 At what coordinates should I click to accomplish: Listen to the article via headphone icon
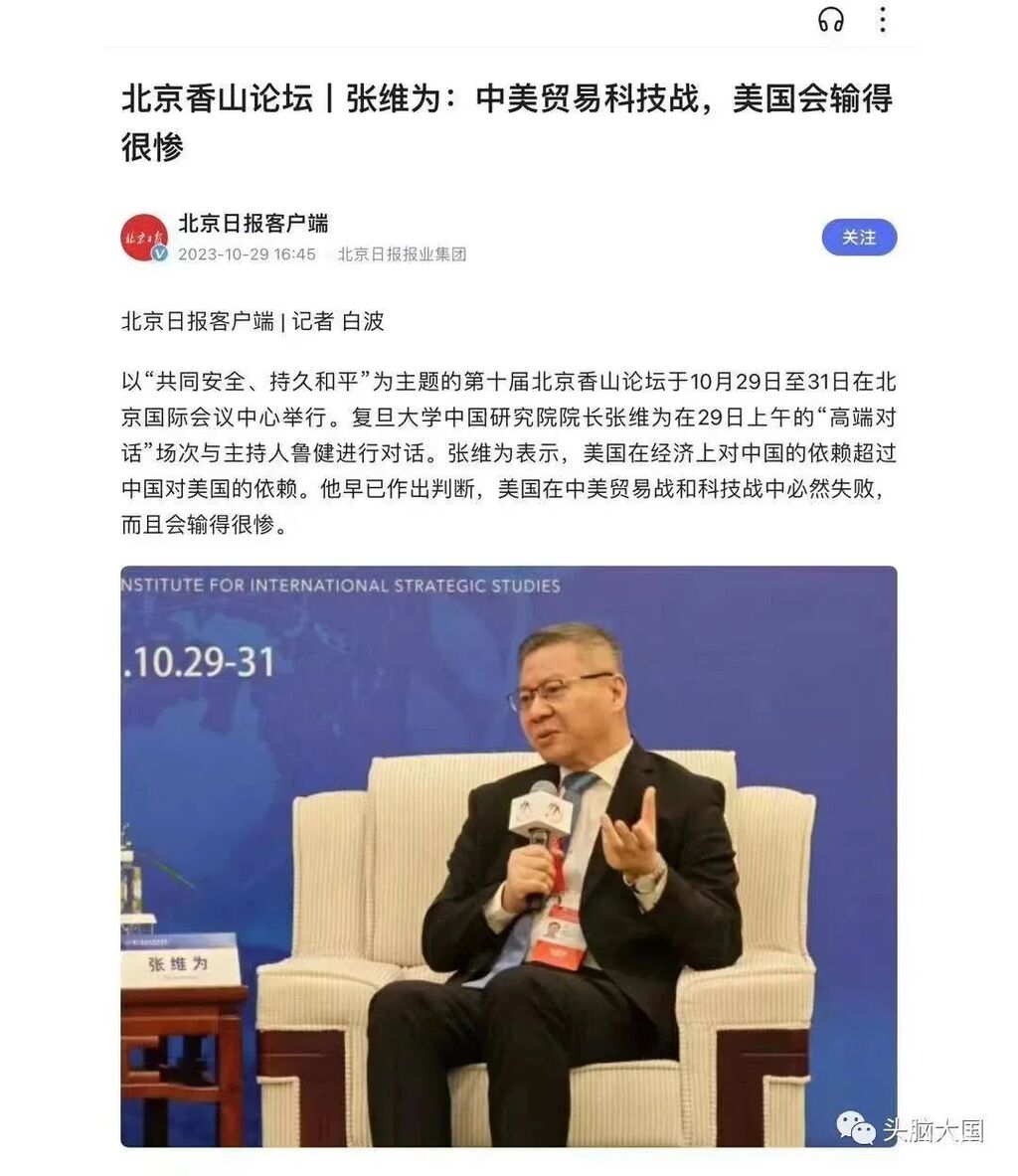(x=830, y=20)
